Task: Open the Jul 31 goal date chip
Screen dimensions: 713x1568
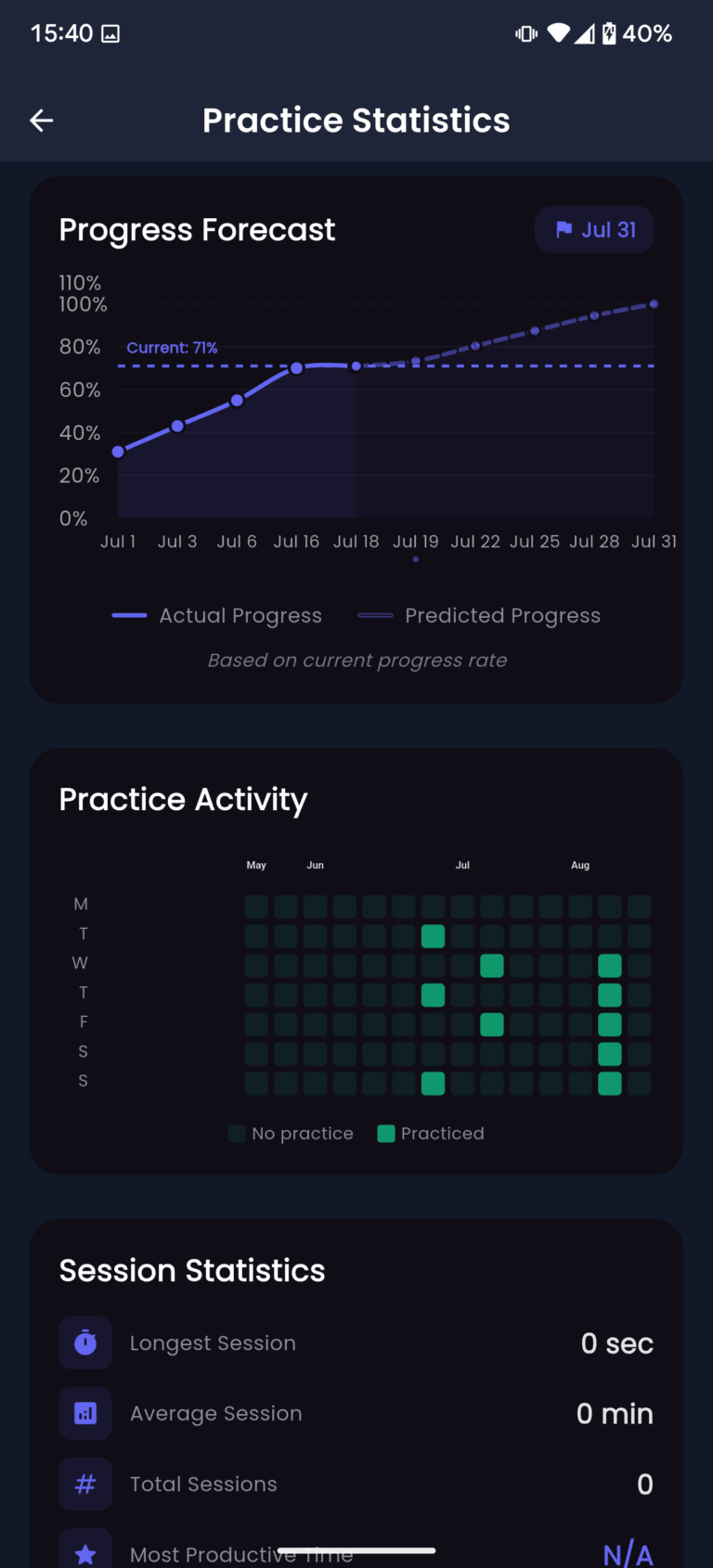Action: (x=594, y=230)
